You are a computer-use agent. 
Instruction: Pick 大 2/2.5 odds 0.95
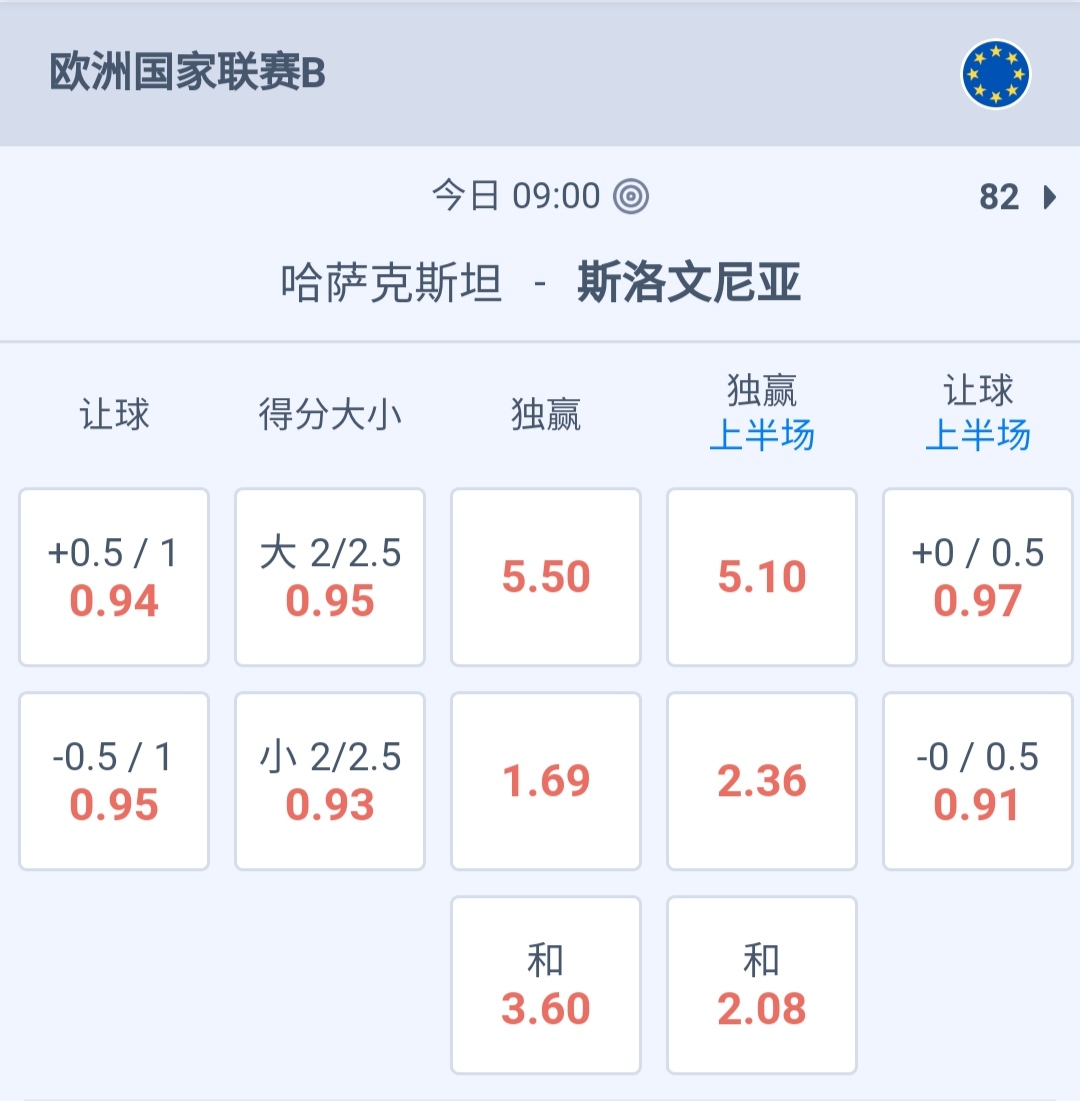click(x=330, y=577)
